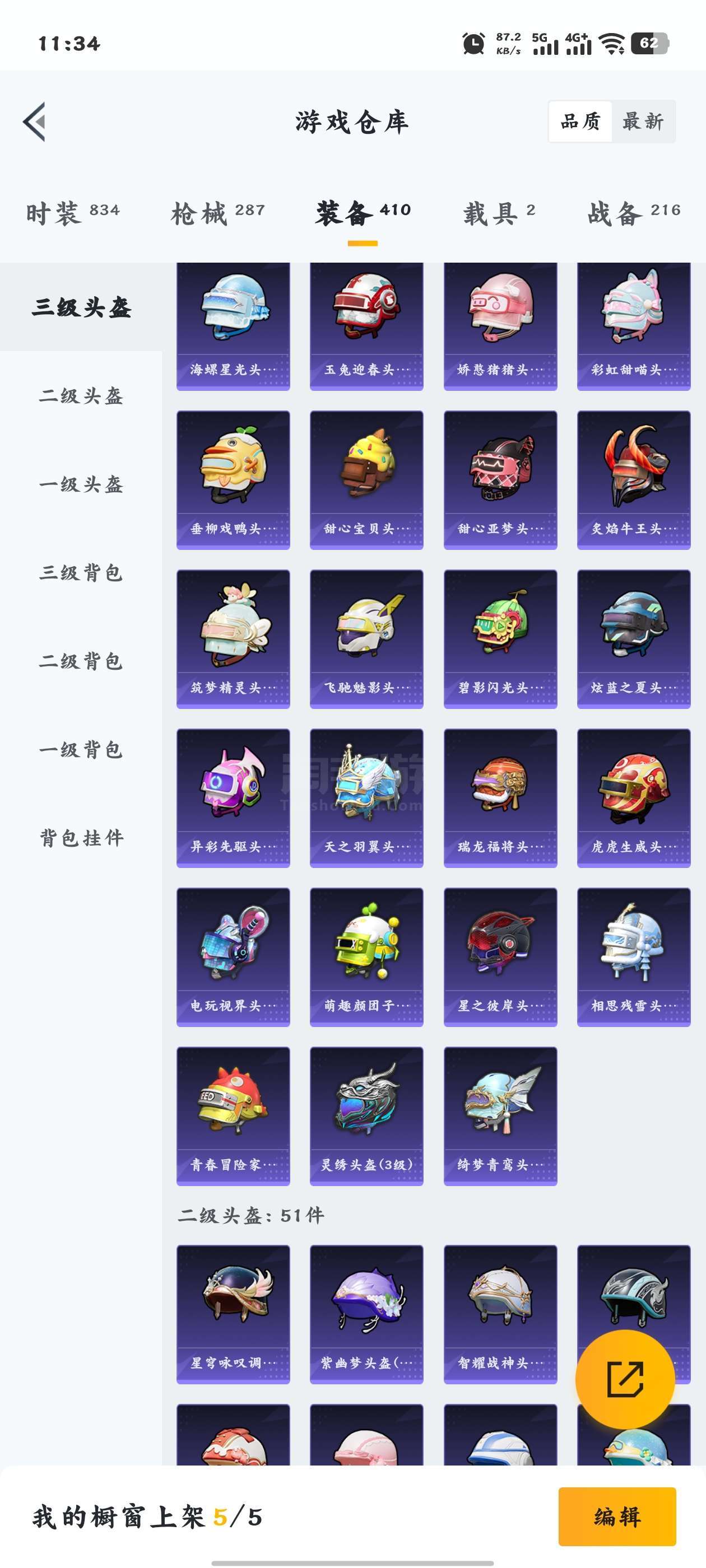This screenshot has height=1568, width=706.
Task: Select 背包挂件 category
Action: tap(81, 838)
